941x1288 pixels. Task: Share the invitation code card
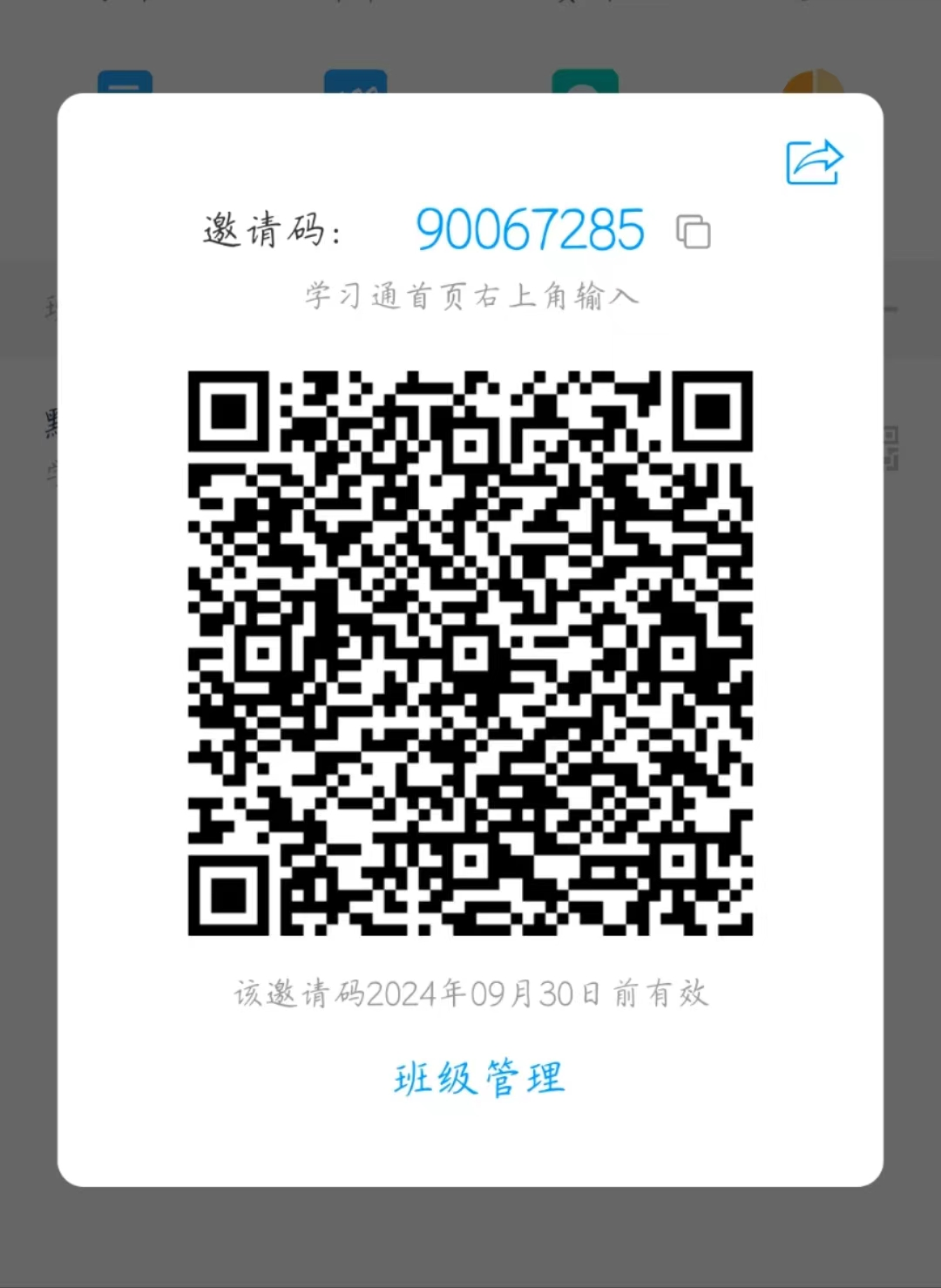pos(814,162)
